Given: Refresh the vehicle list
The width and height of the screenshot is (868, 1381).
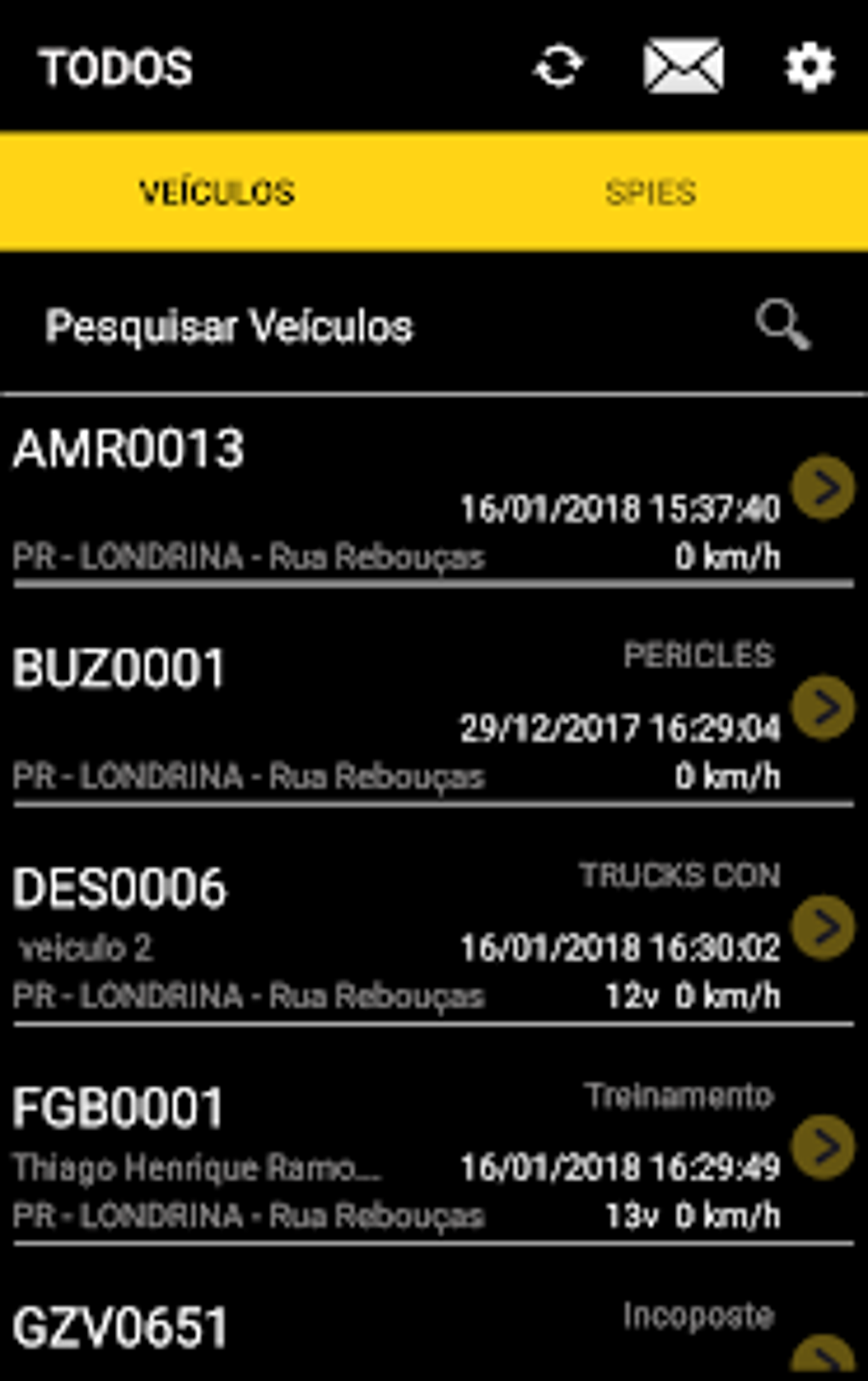Looking at the screenshot, I should coord(558,67).
